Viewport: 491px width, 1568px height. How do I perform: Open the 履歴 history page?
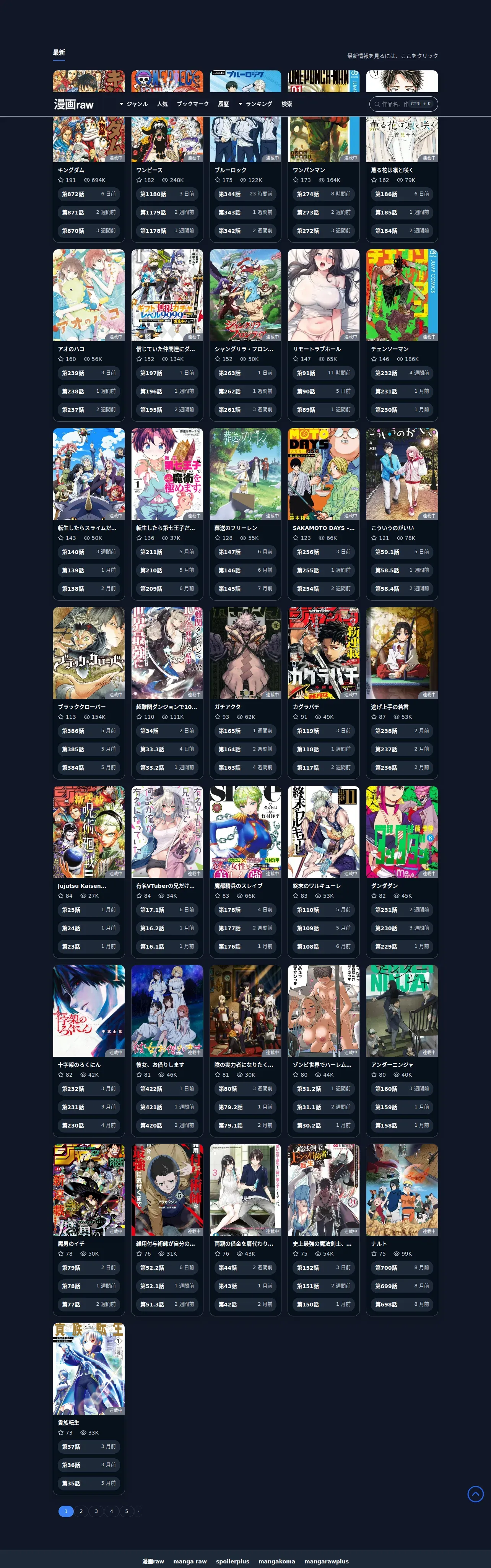(x=223, y=104)
